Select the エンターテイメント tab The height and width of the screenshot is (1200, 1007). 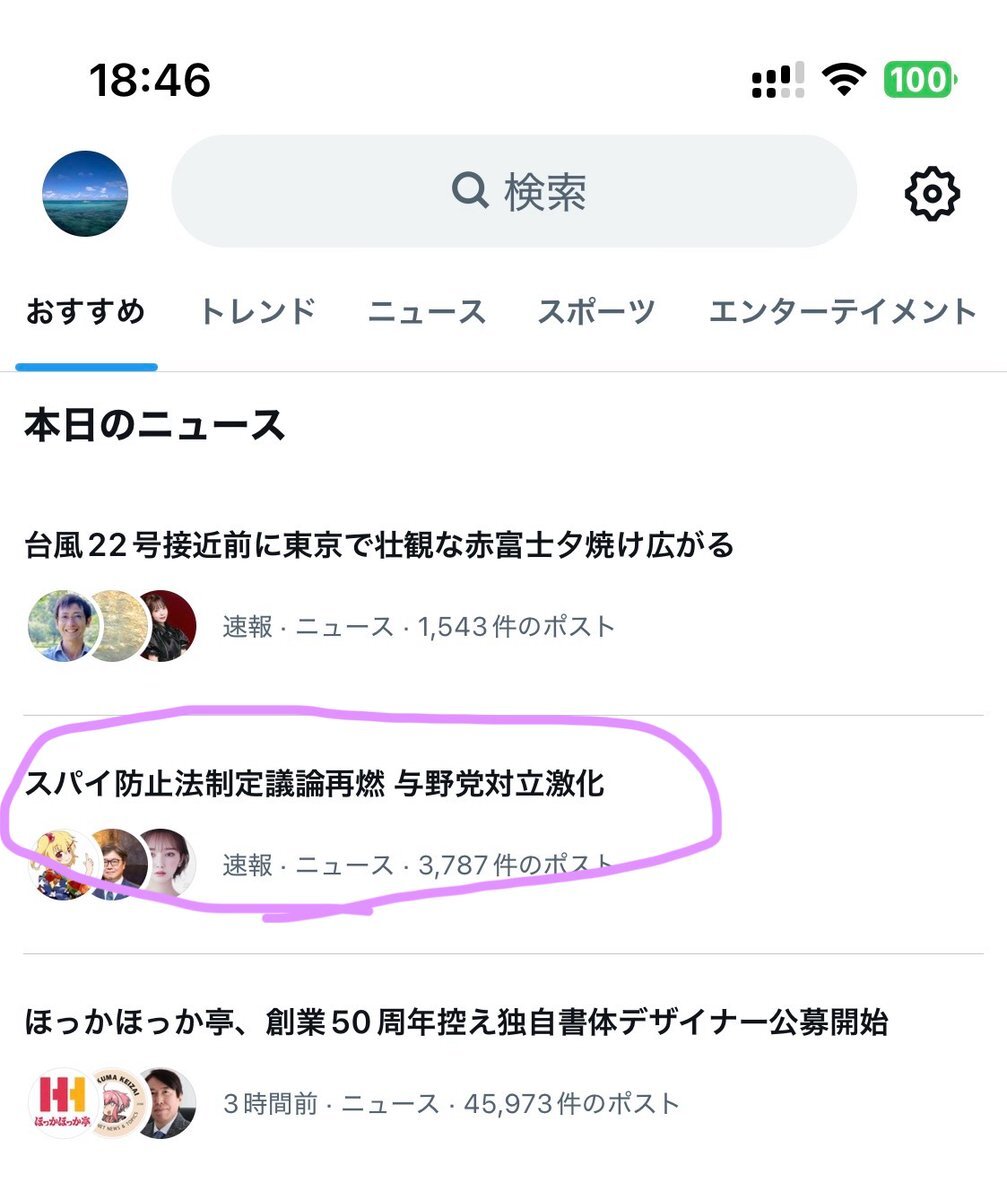click(842, 312)
